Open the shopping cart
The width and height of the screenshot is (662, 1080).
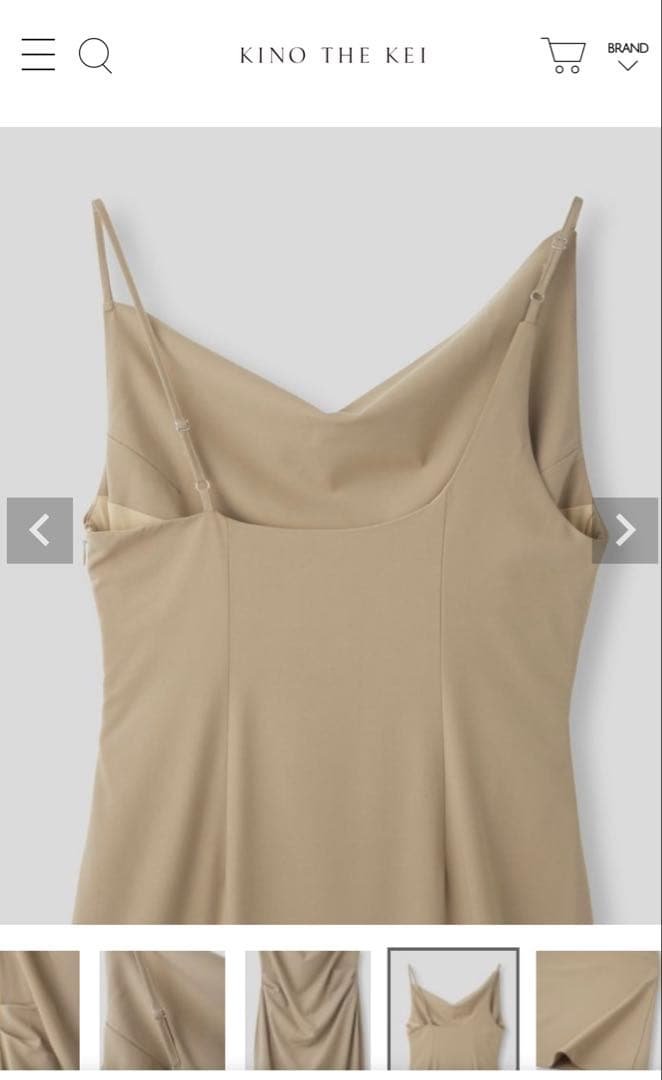tap(563, 55)
